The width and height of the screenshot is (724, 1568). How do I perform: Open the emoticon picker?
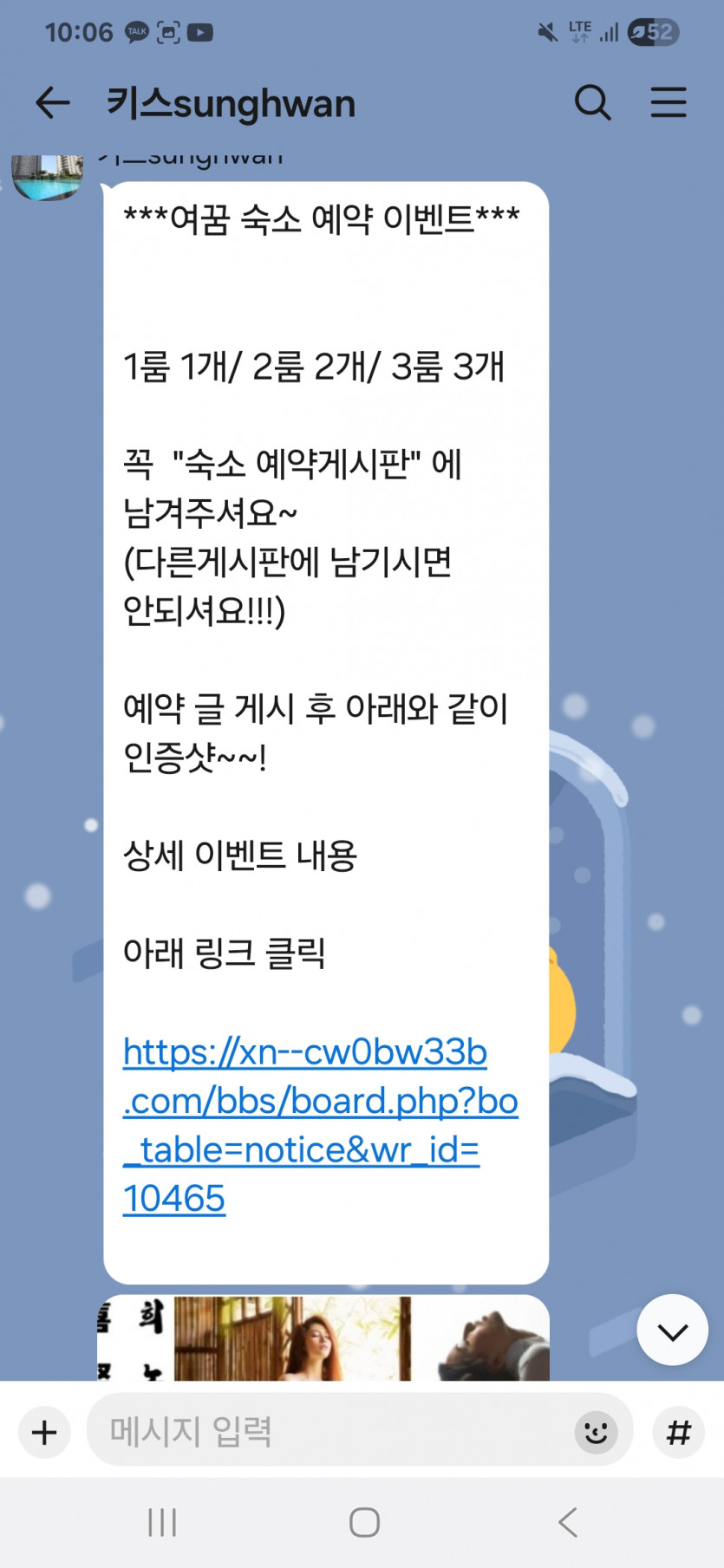click(596, 1432)
